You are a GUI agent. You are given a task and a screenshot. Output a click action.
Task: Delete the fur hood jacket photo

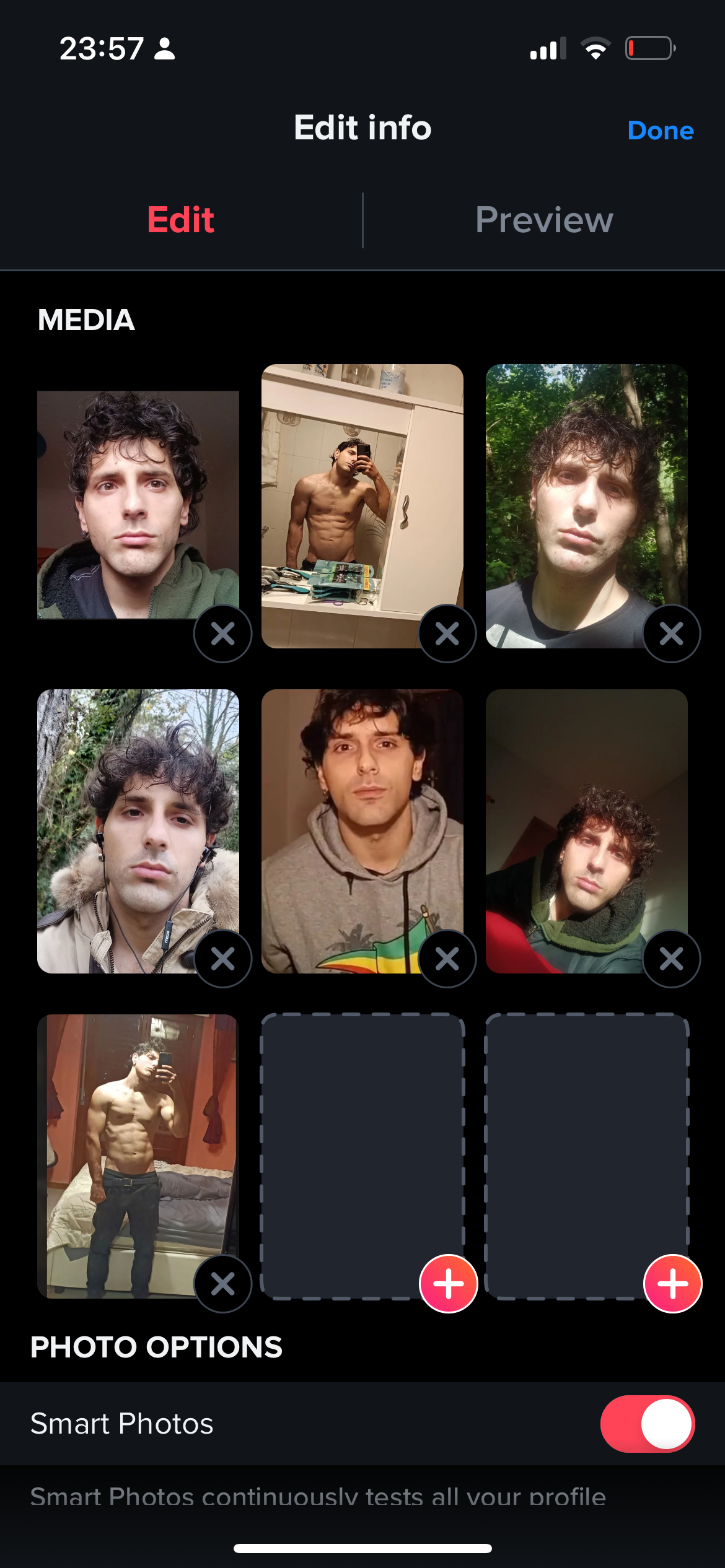pyautogui.click(x=222, y=959)
